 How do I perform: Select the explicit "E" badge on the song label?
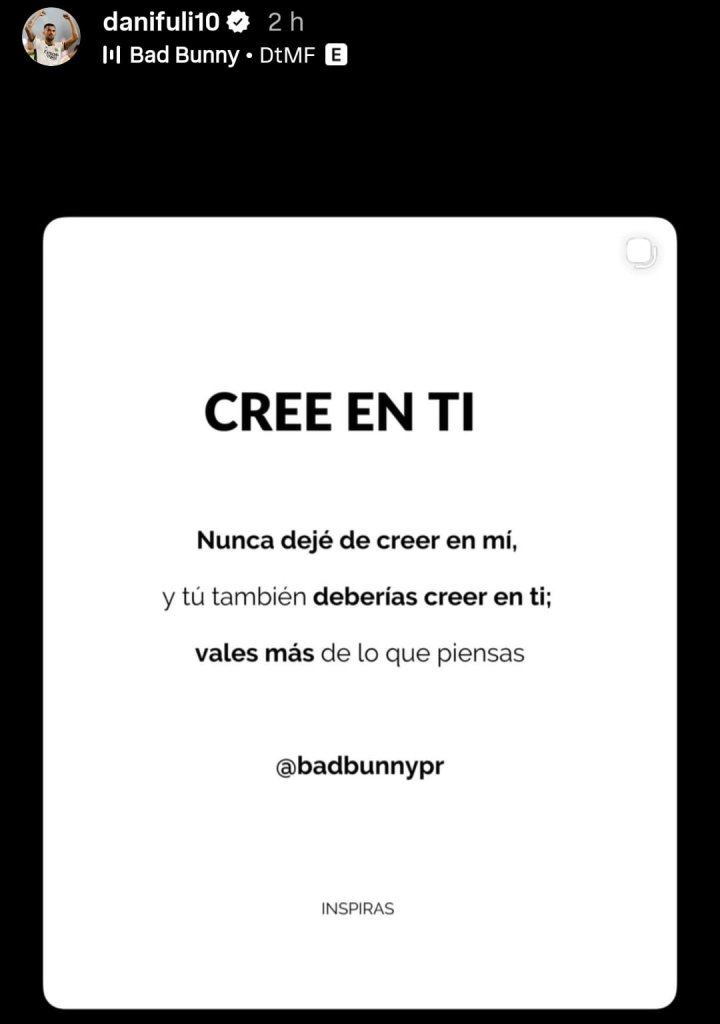click(x=338, y=56)
